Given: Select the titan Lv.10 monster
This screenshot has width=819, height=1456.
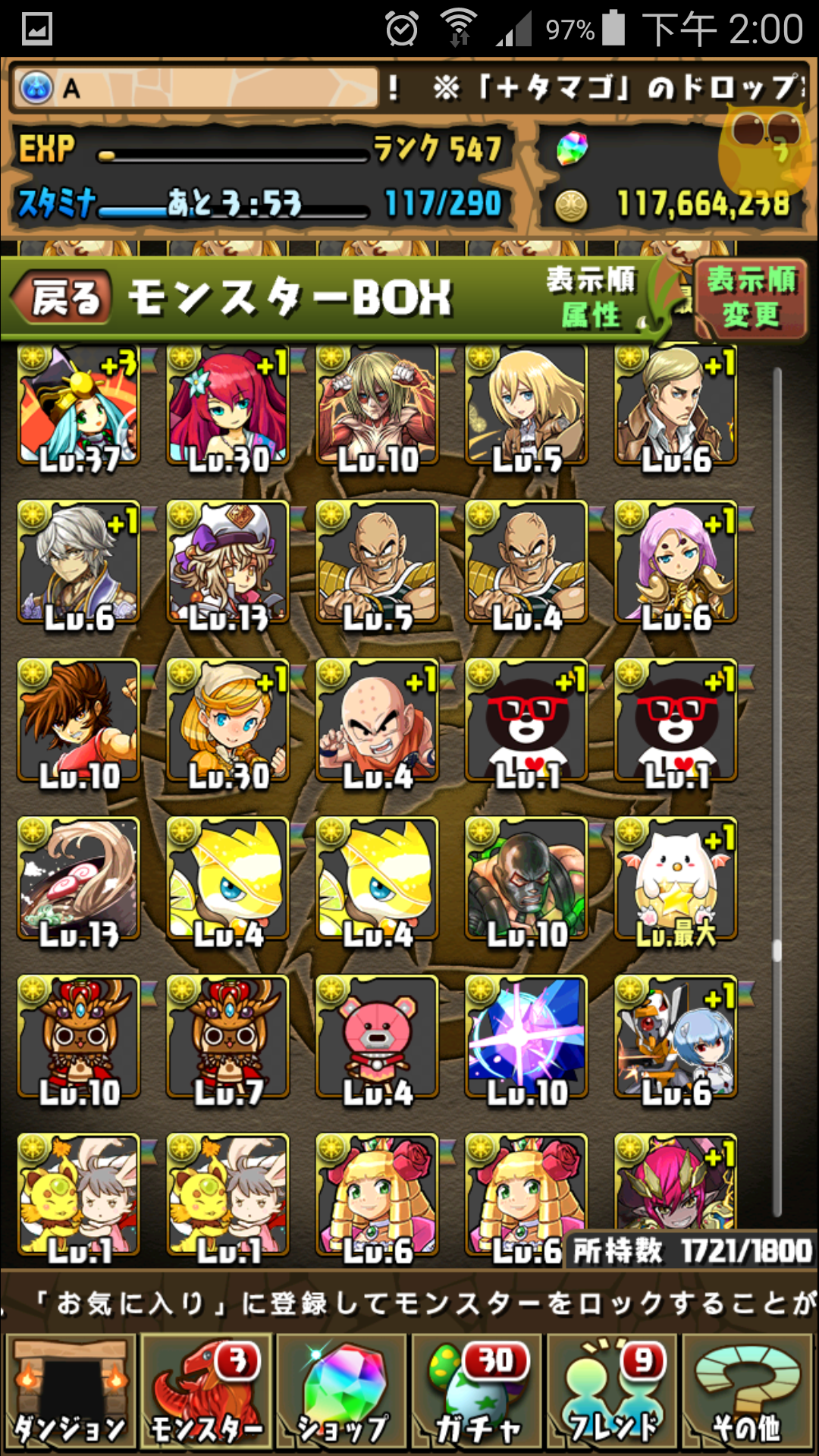Looking at the screenshot, I should 378,405.
